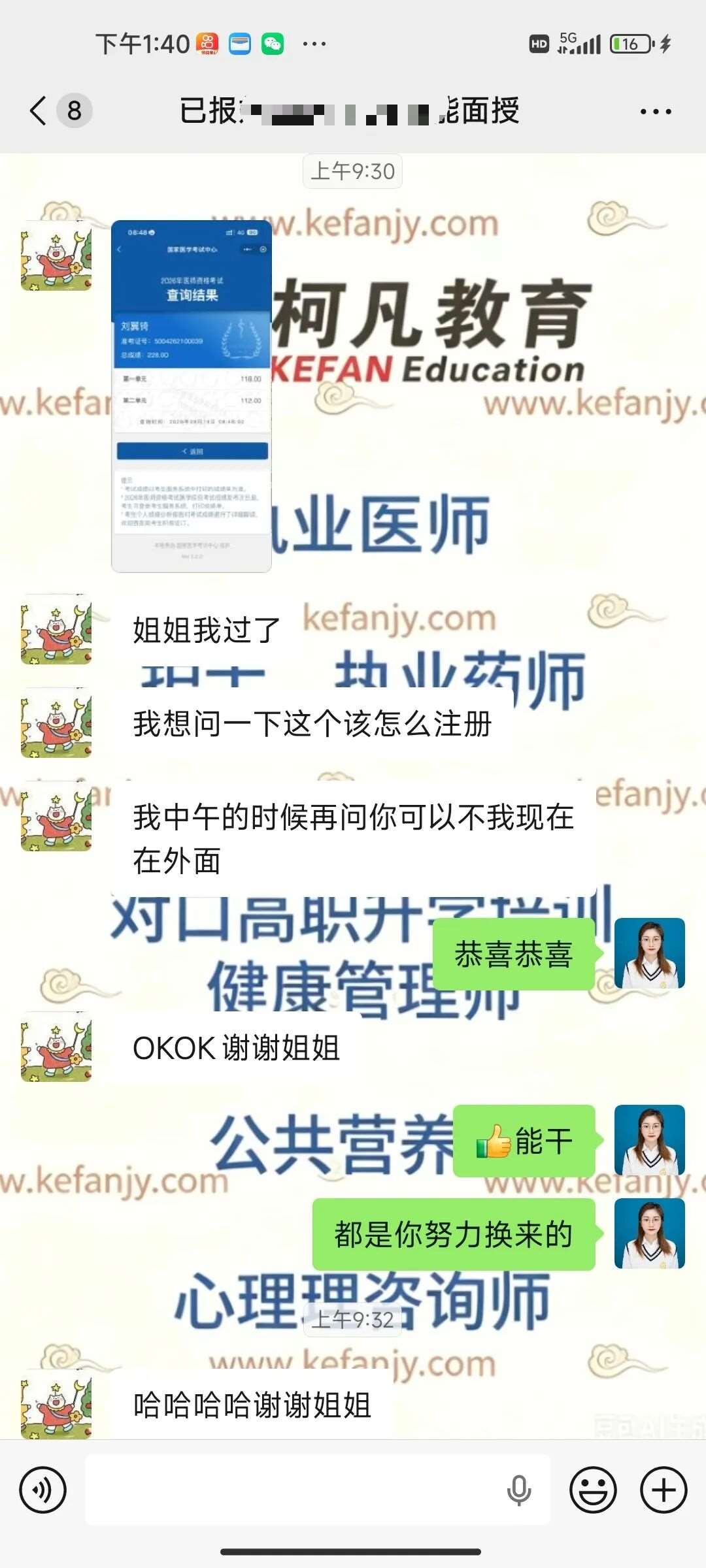Screen dimensions: 706x1568
Task: Tap the microphone dictation icon
Action: click(x=519, y=1490)
